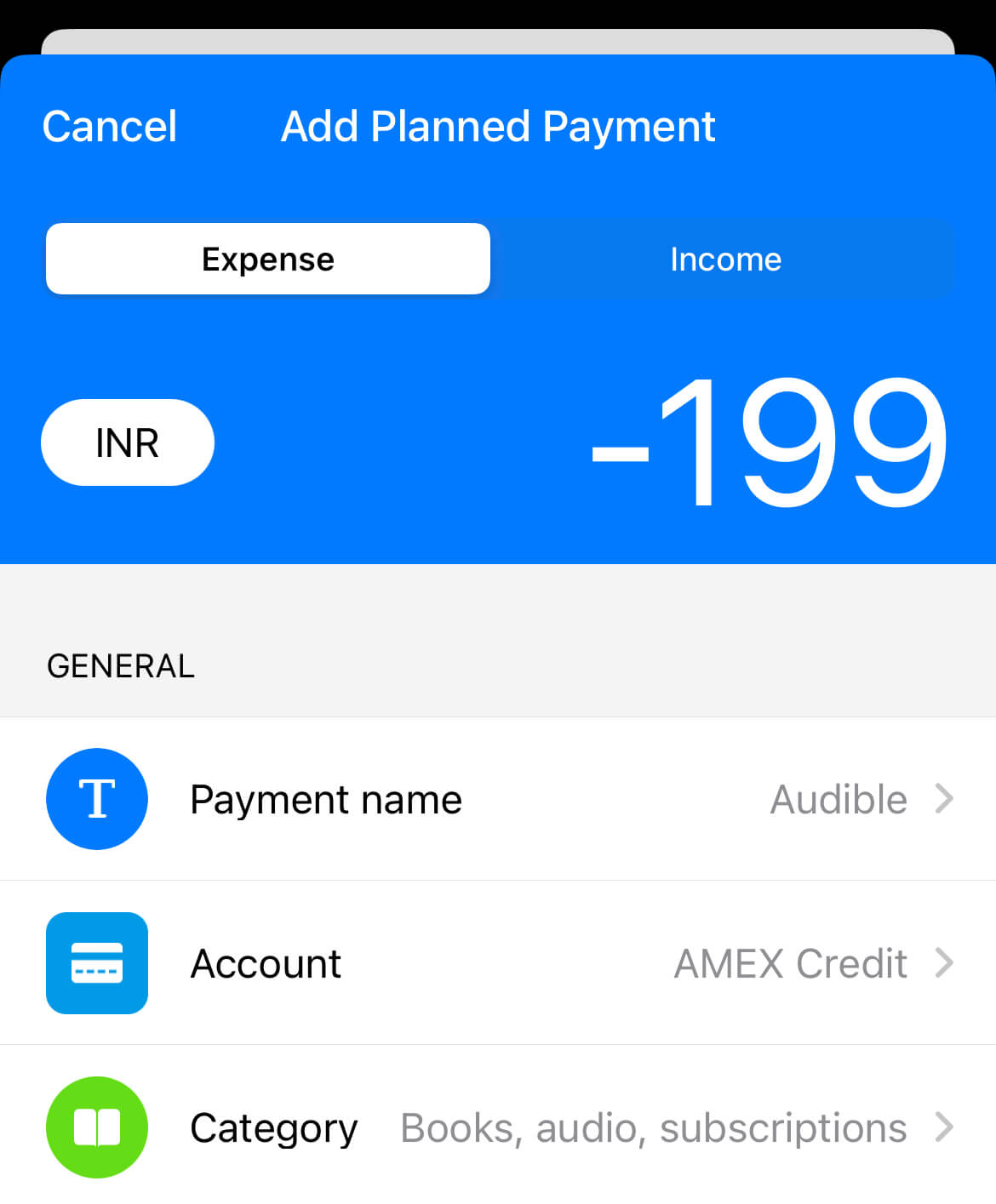Change the Account from AMEX Credit
This screenshot has width=996, height=1204.
point(498,963)
